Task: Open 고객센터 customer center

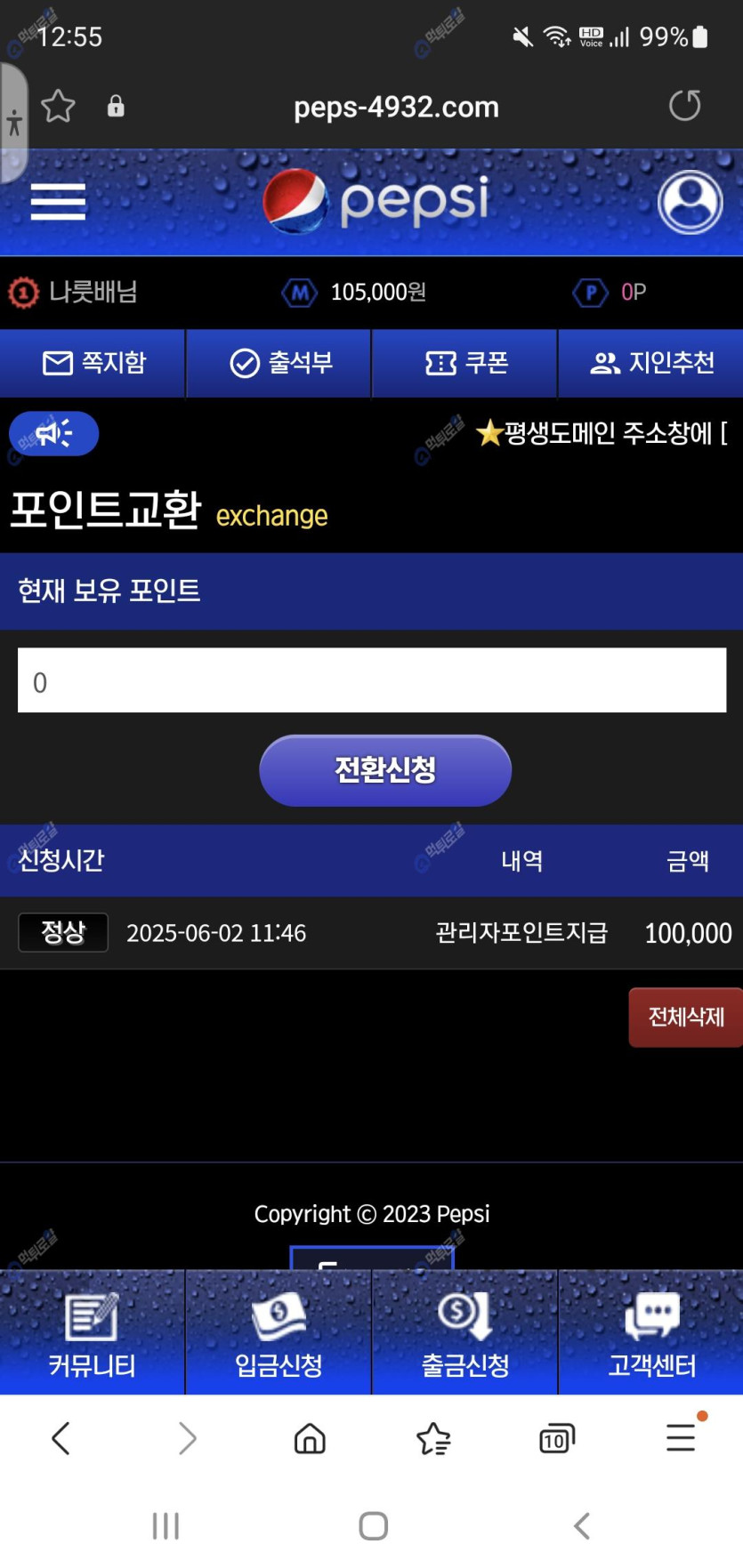Action: [651, 1332]
